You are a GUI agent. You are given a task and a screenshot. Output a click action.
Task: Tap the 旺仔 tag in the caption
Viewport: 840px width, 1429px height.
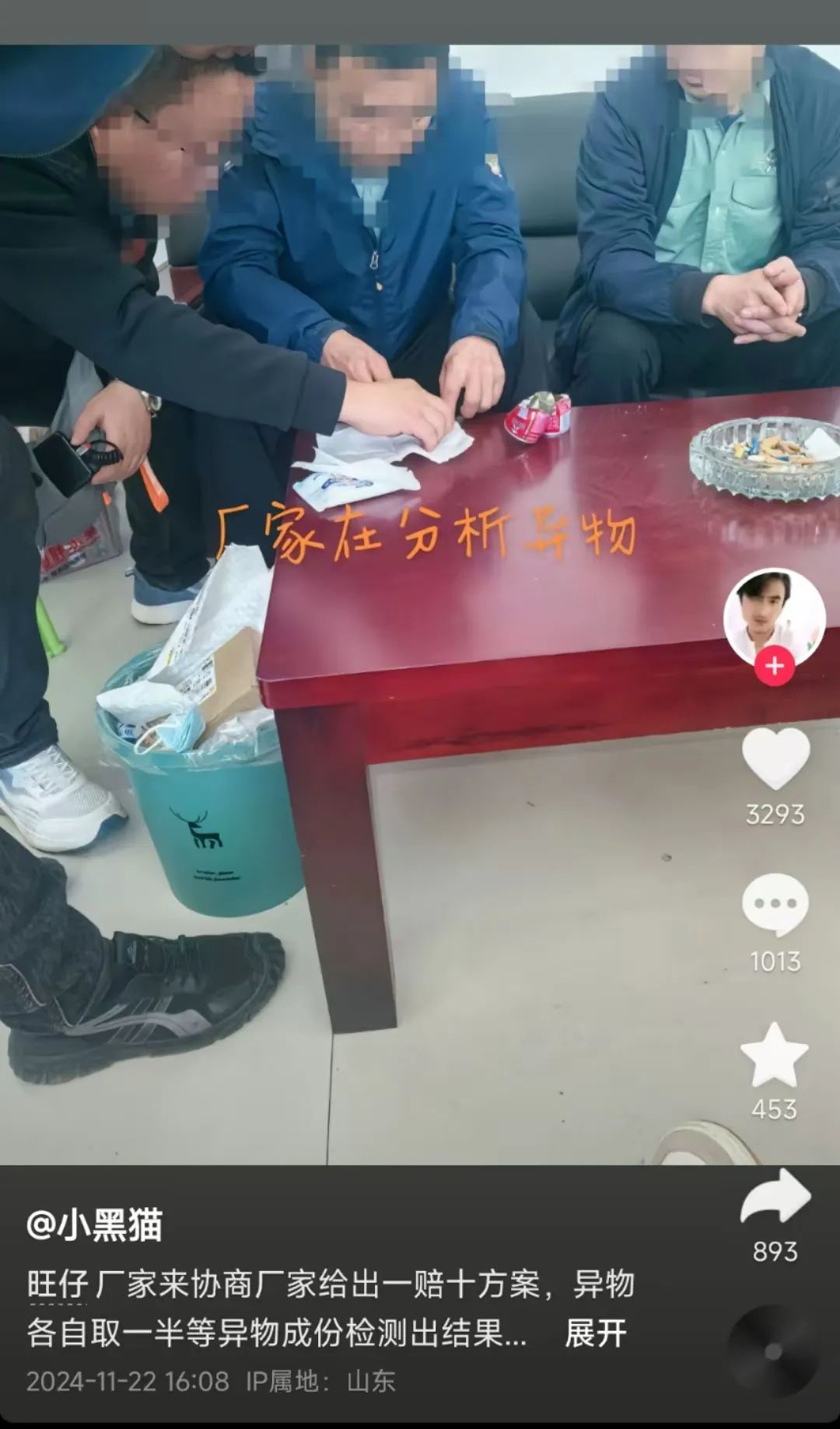coord(58,1284)
